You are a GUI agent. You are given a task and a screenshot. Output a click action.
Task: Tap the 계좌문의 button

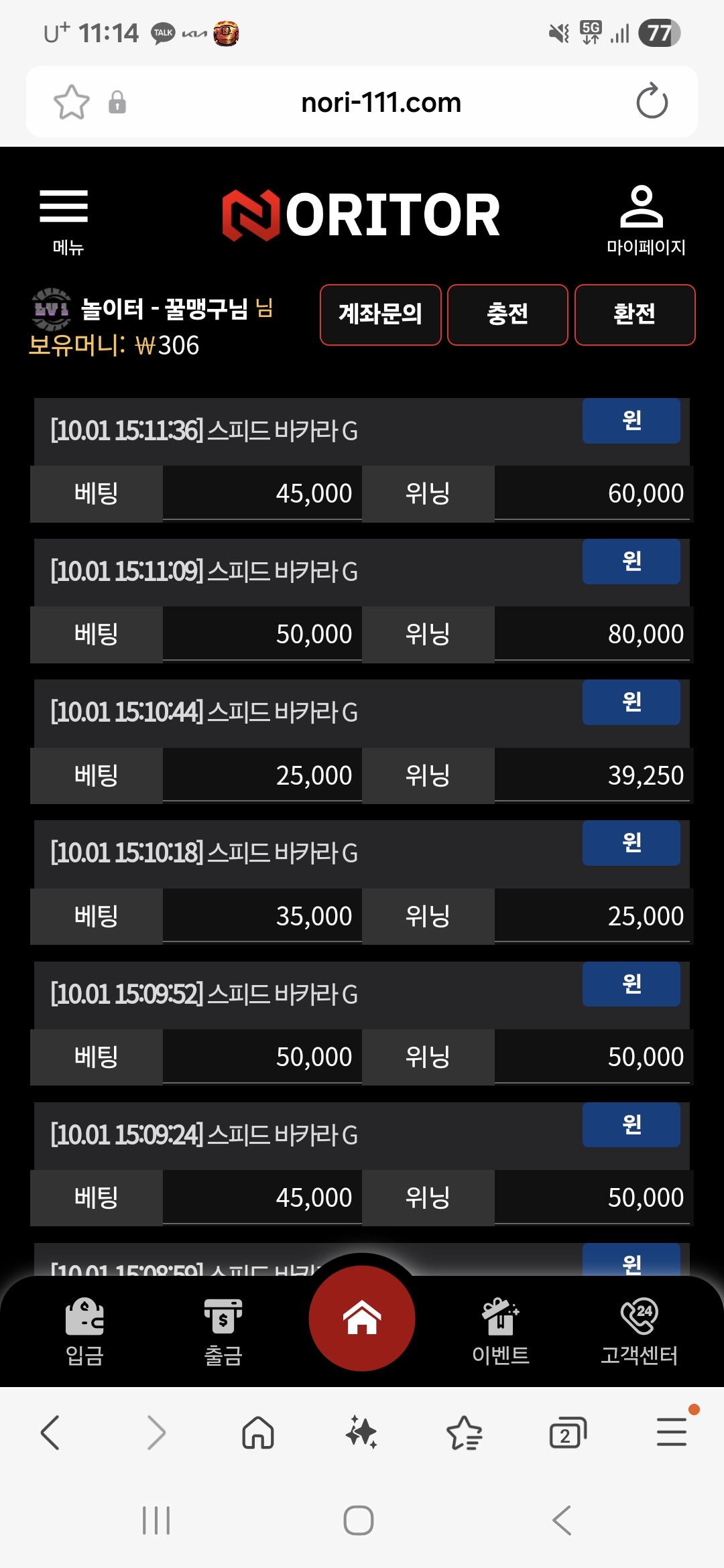point(380,314)
